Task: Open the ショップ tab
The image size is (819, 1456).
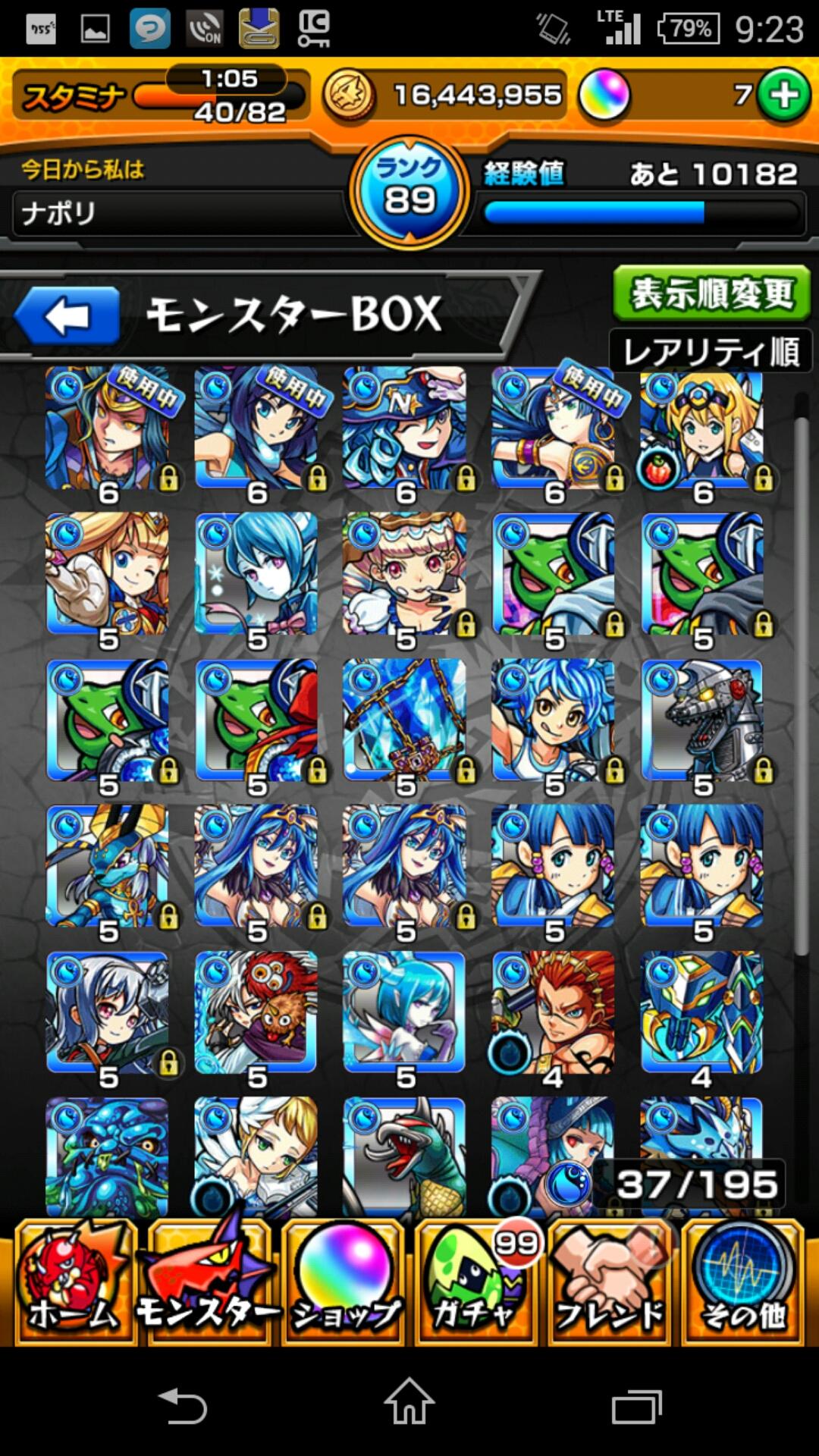Action: (344, 1283)
